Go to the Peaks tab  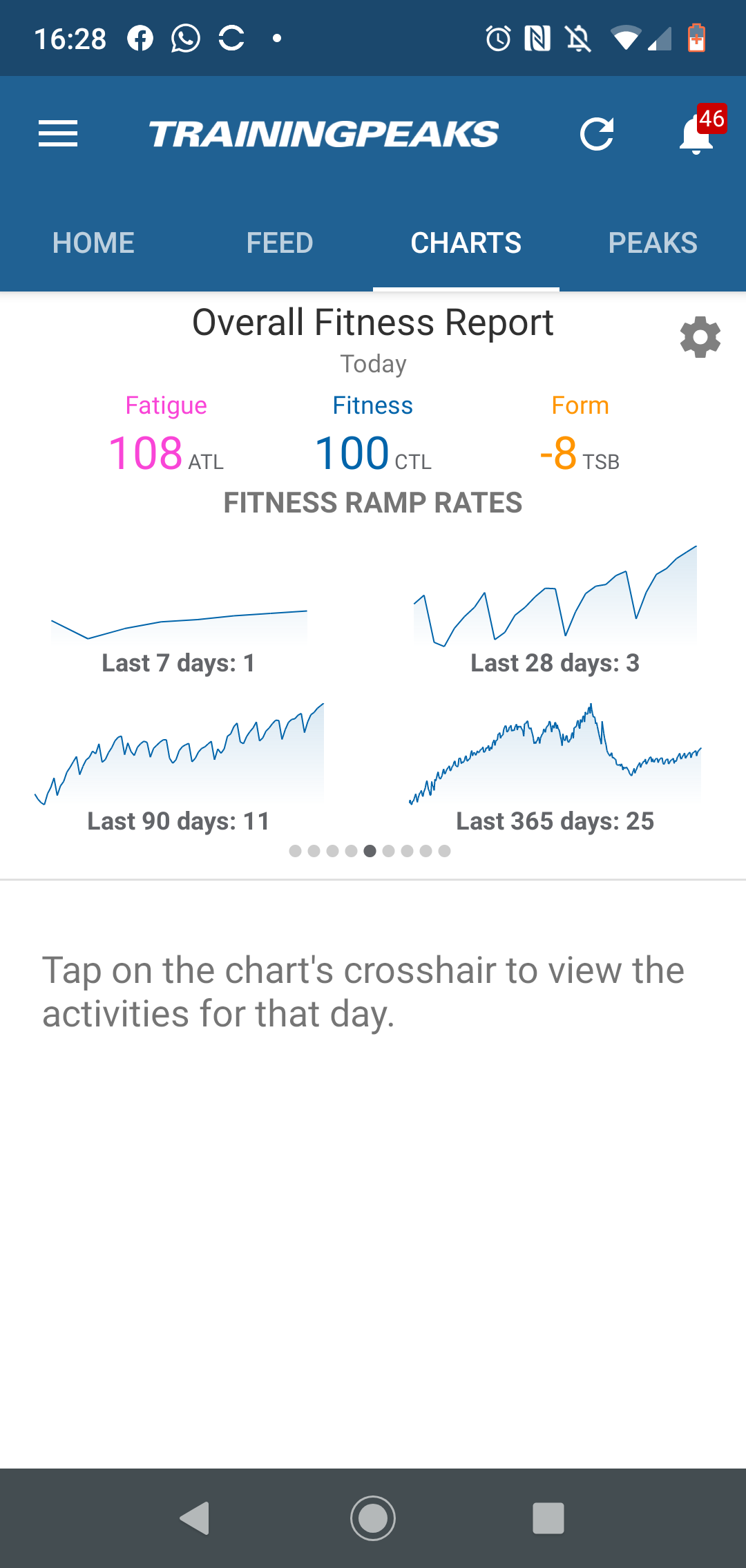click(652, 243)
